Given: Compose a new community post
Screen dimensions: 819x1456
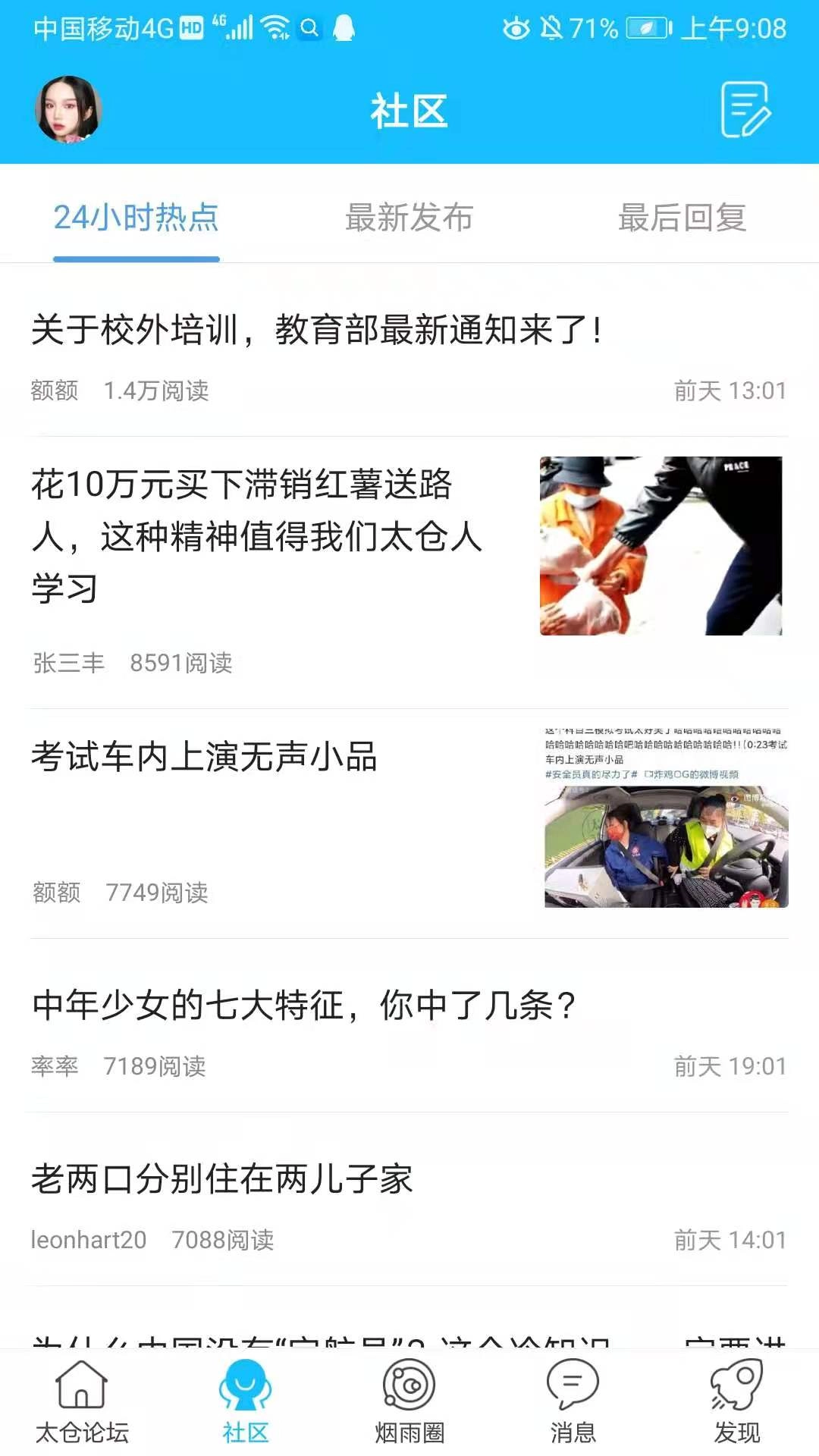Looking at the screenshot, I should 745,110.
